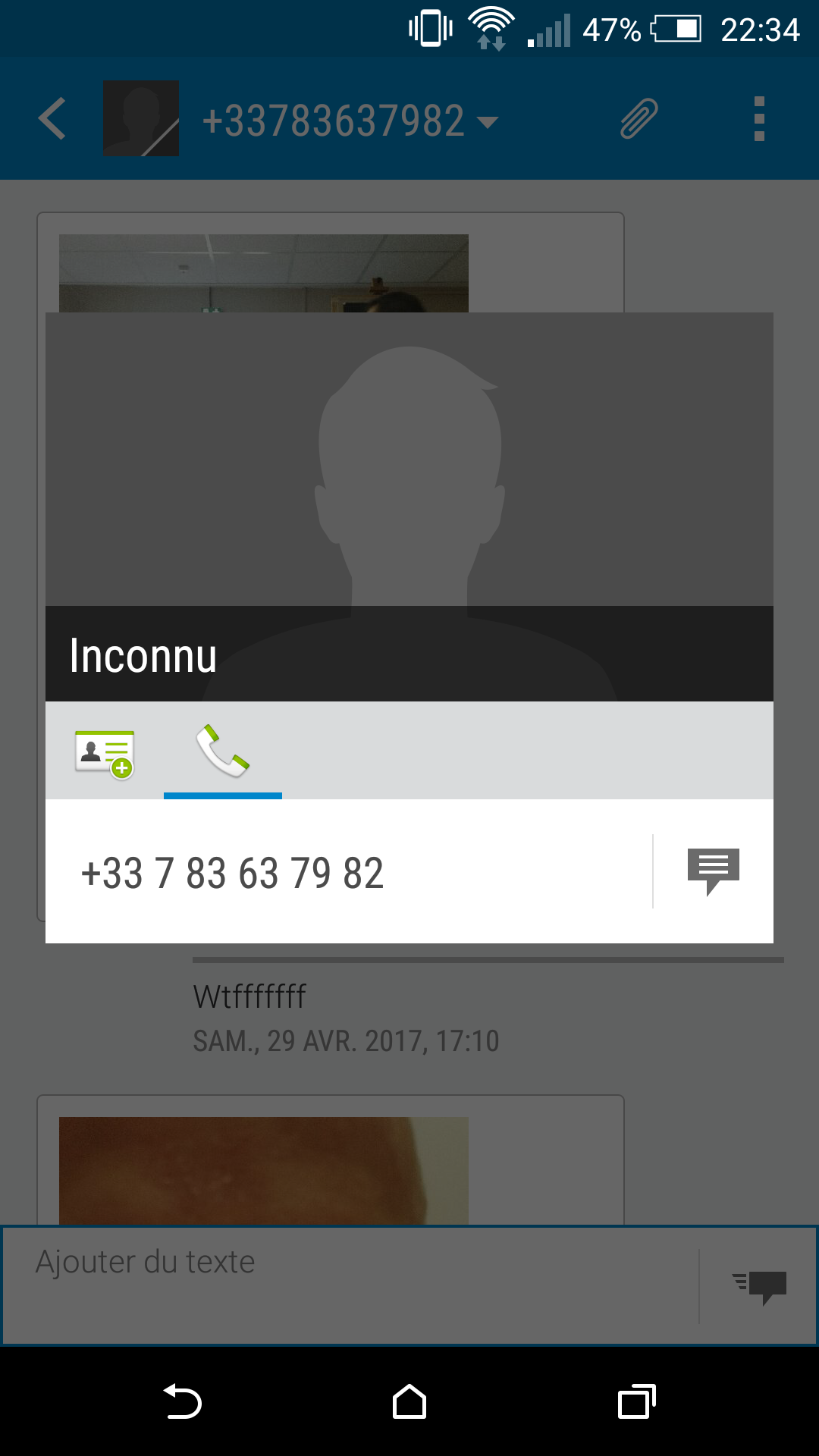Open recent apps view

coord(636,1401)
